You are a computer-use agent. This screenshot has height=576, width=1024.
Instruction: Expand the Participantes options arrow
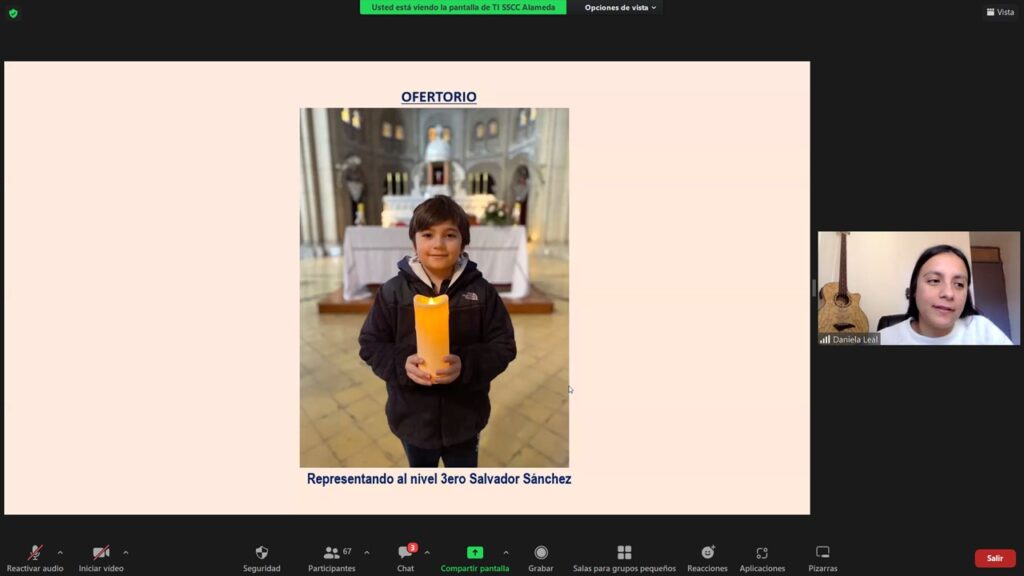(x=366, y=552)
